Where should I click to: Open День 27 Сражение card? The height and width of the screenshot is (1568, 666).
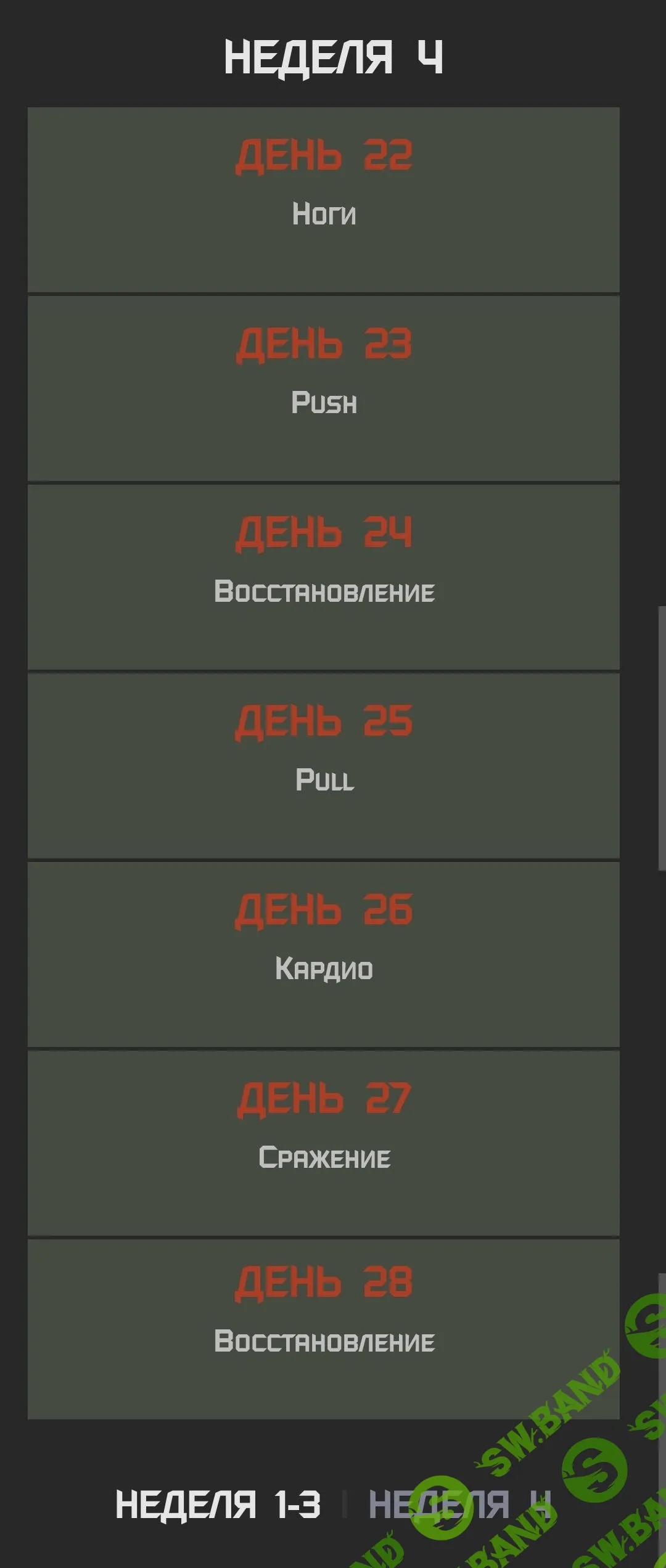(x=323, y=1143)
